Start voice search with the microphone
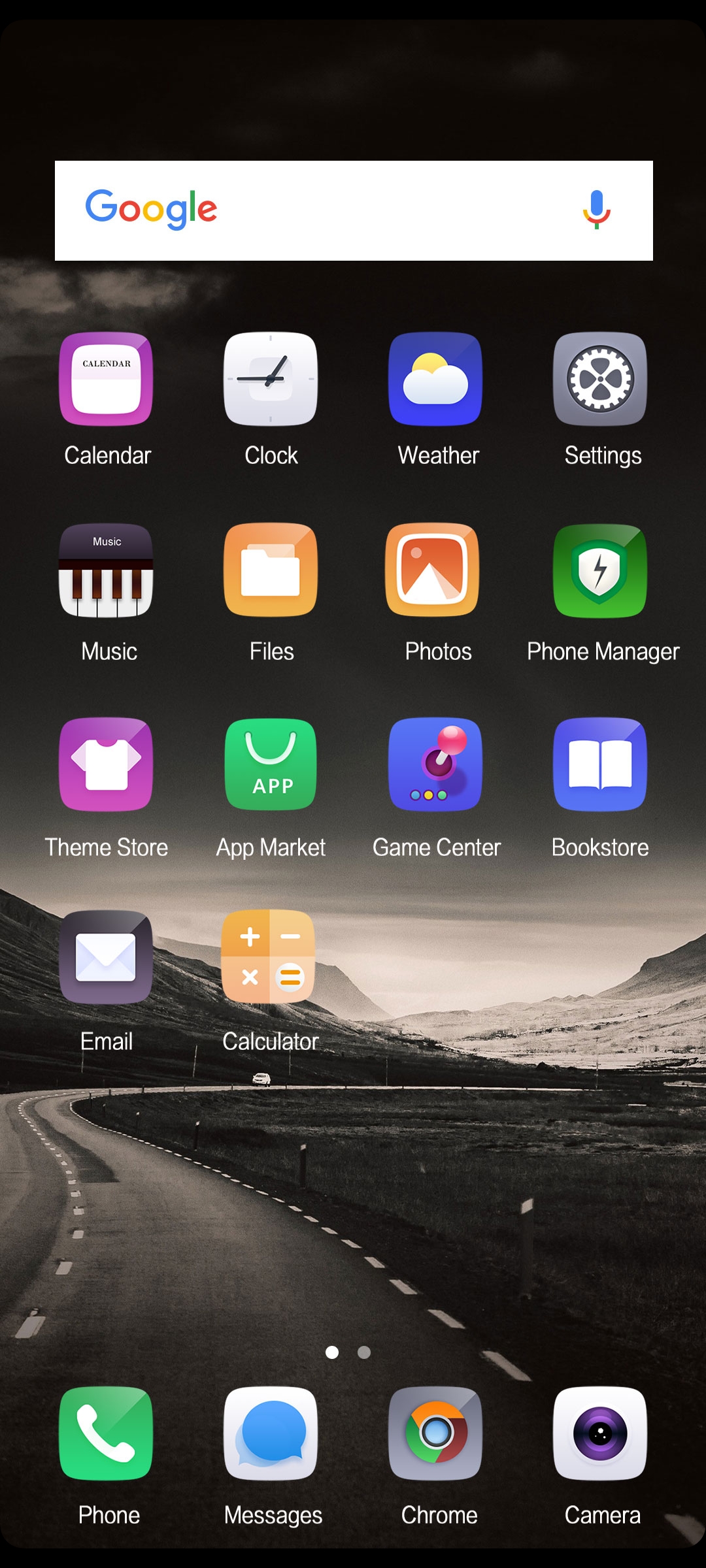The width and height of the screenshot is (706, 1568). (x=596, y=210)
